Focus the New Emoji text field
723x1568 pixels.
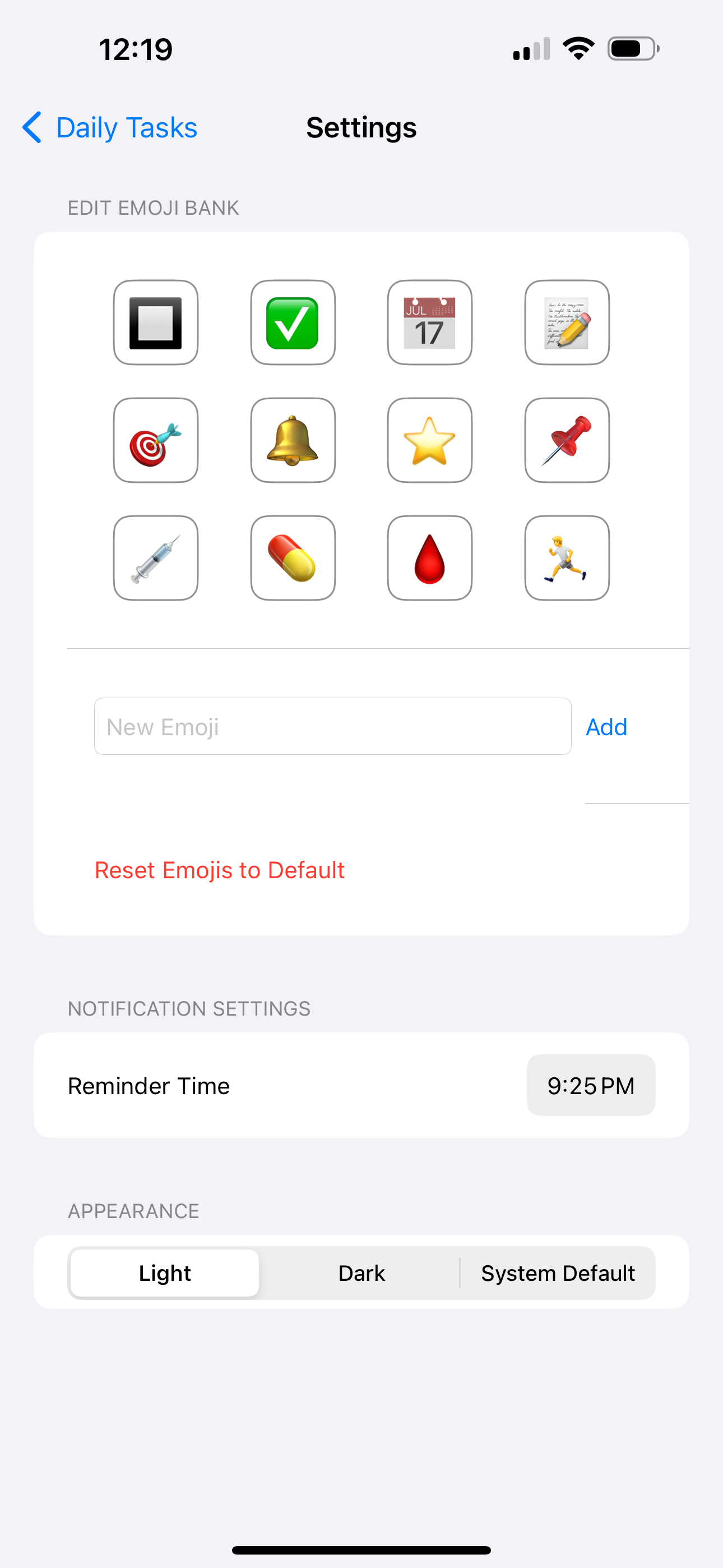pos(332,726)
